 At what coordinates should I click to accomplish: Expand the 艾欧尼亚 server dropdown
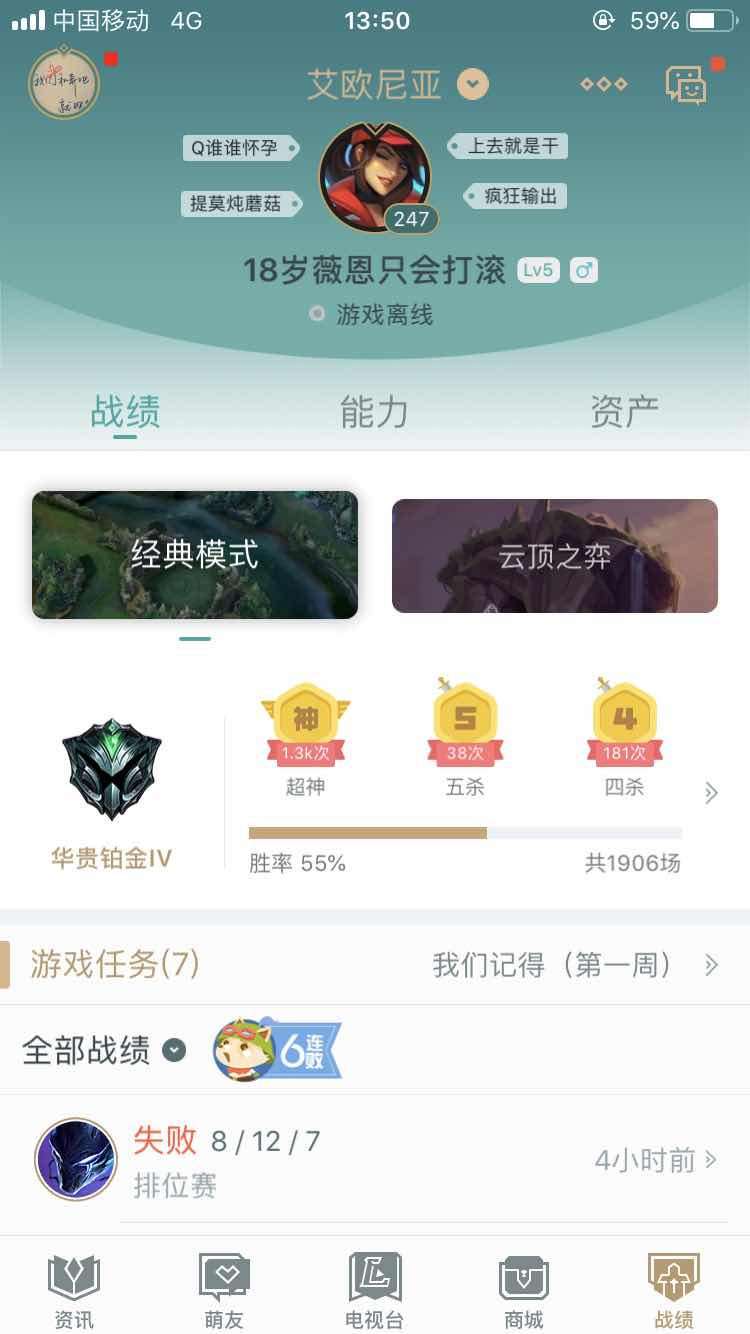tap(471, 85)
